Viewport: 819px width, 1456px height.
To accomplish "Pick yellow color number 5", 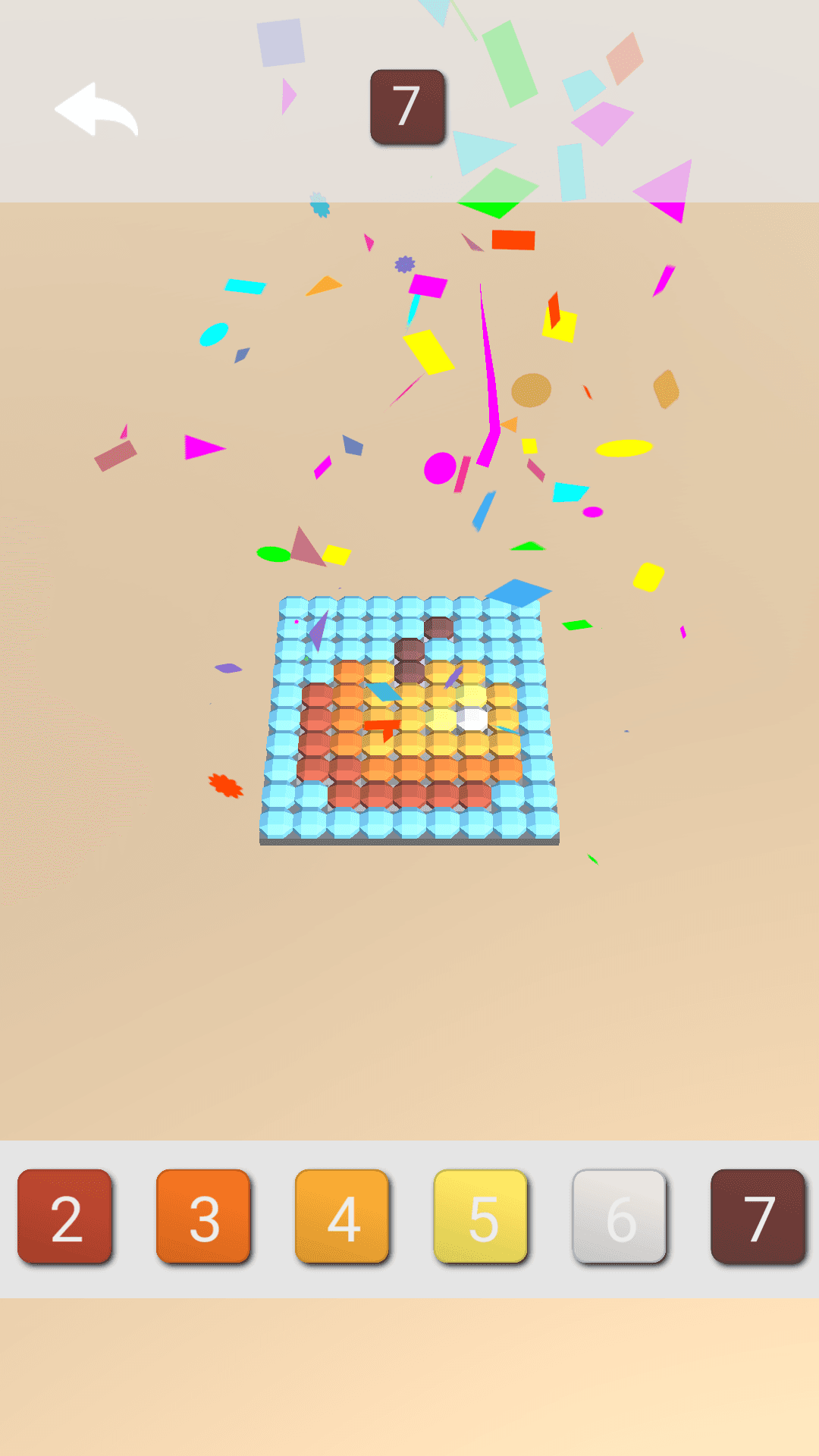I will click(x=482, y=1216).
